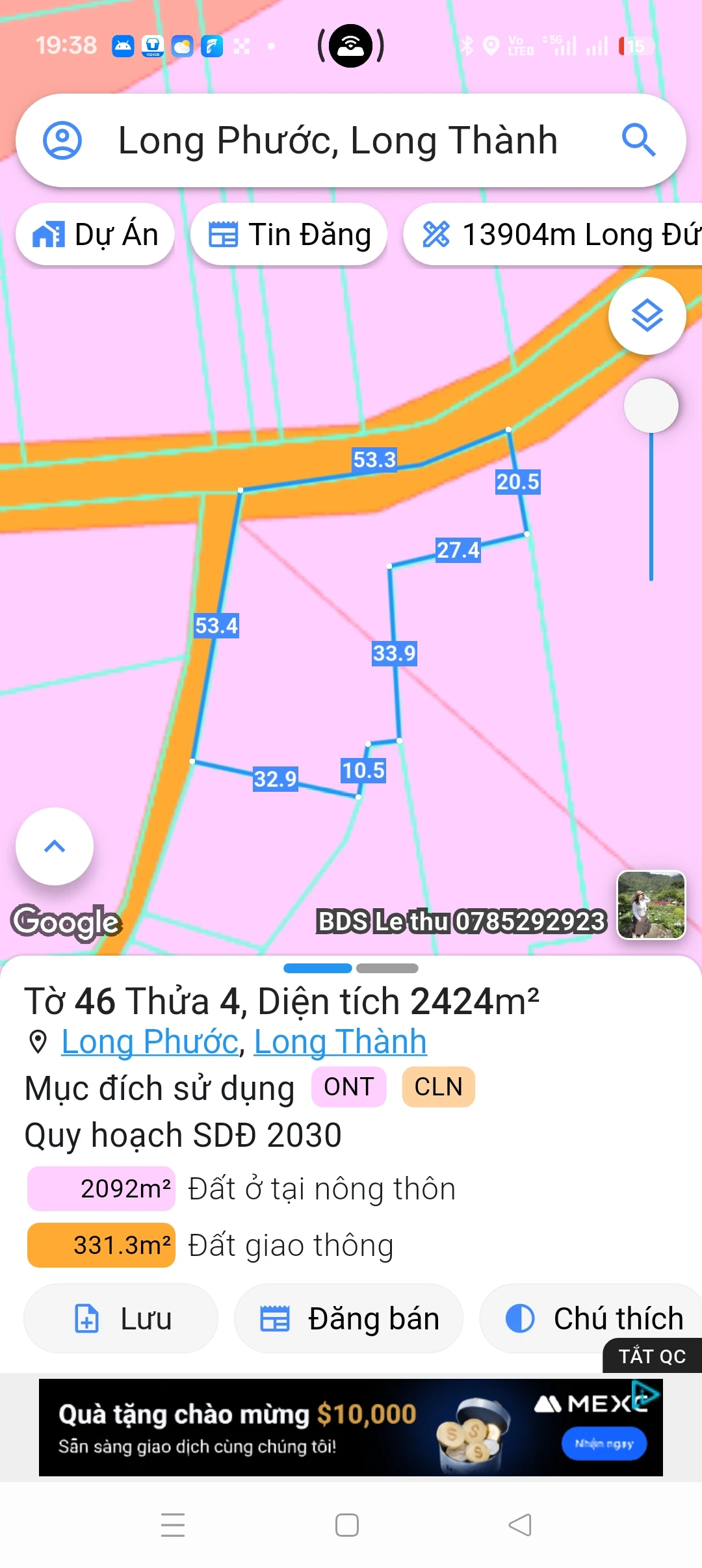The image size is (702, 1568).
Task: Open the MEXC Nhận ngay ad button
Action: pos(604,1443)
